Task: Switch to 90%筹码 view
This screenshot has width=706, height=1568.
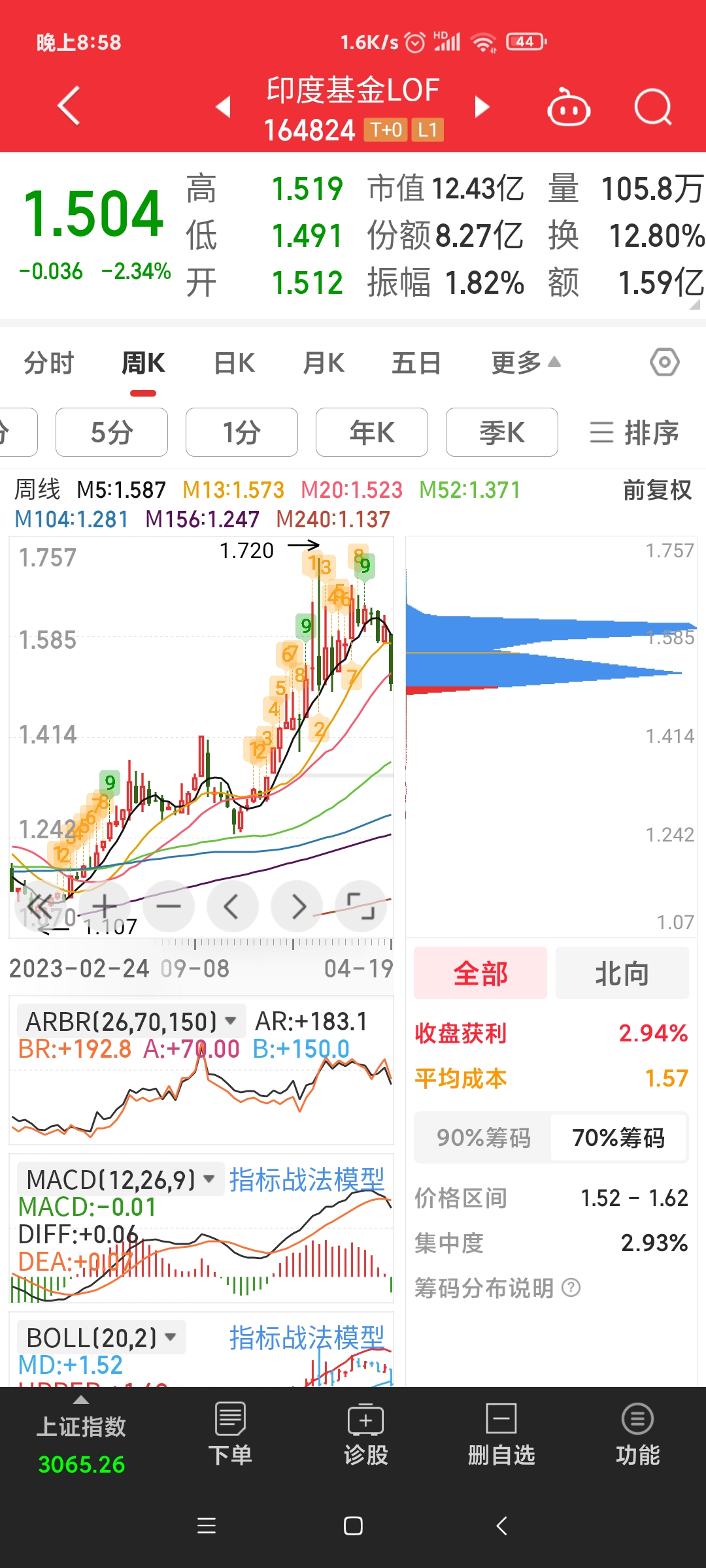Action: [x=484, y=1137]
